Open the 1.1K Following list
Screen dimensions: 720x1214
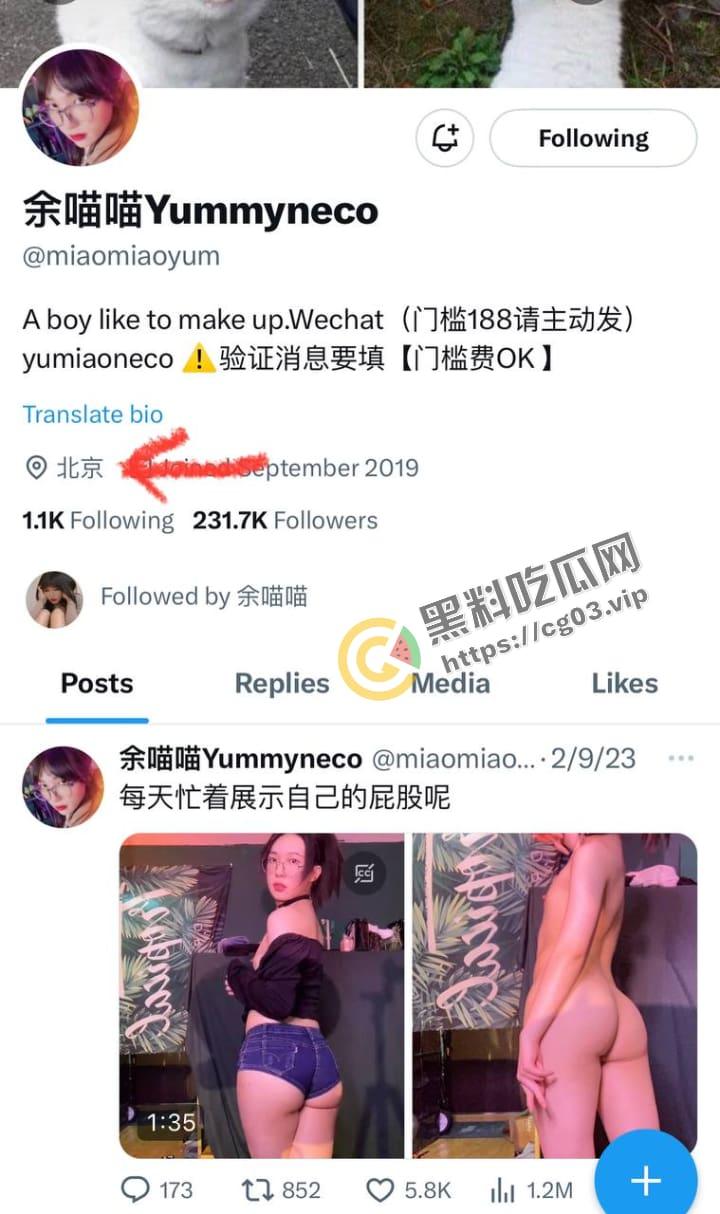[98, 520]
